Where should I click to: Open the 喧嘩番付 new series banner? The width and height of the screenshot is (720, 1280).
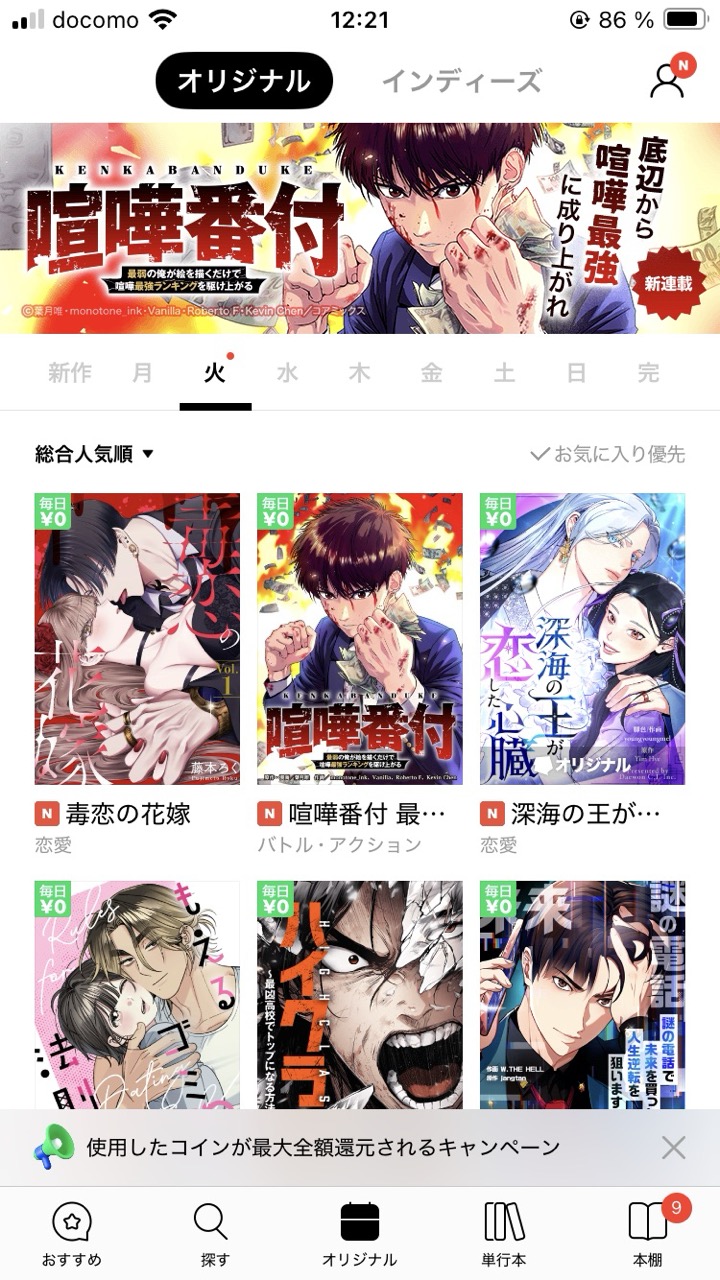360,228
